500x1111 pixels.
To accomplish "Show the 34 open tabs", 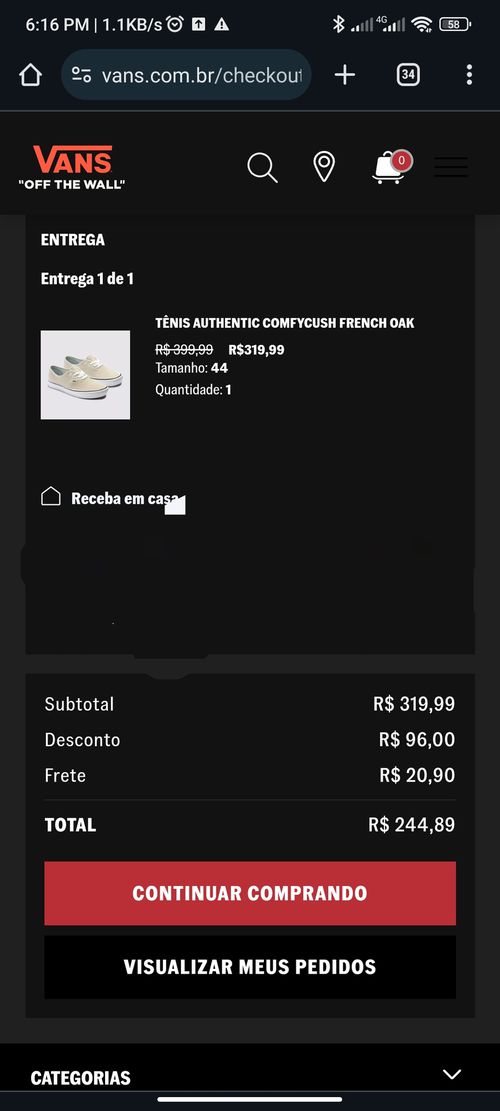I will click(408, 74).
